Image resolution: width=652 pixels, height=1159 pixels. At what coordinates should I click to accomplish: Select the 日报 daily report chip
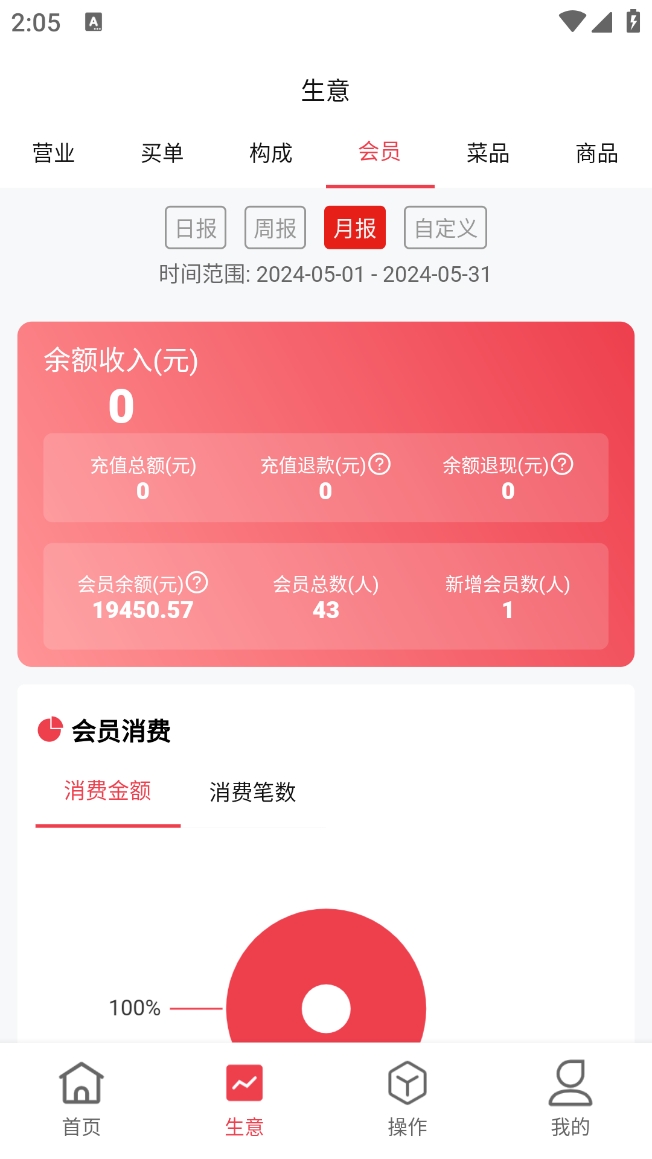[196, 228]
